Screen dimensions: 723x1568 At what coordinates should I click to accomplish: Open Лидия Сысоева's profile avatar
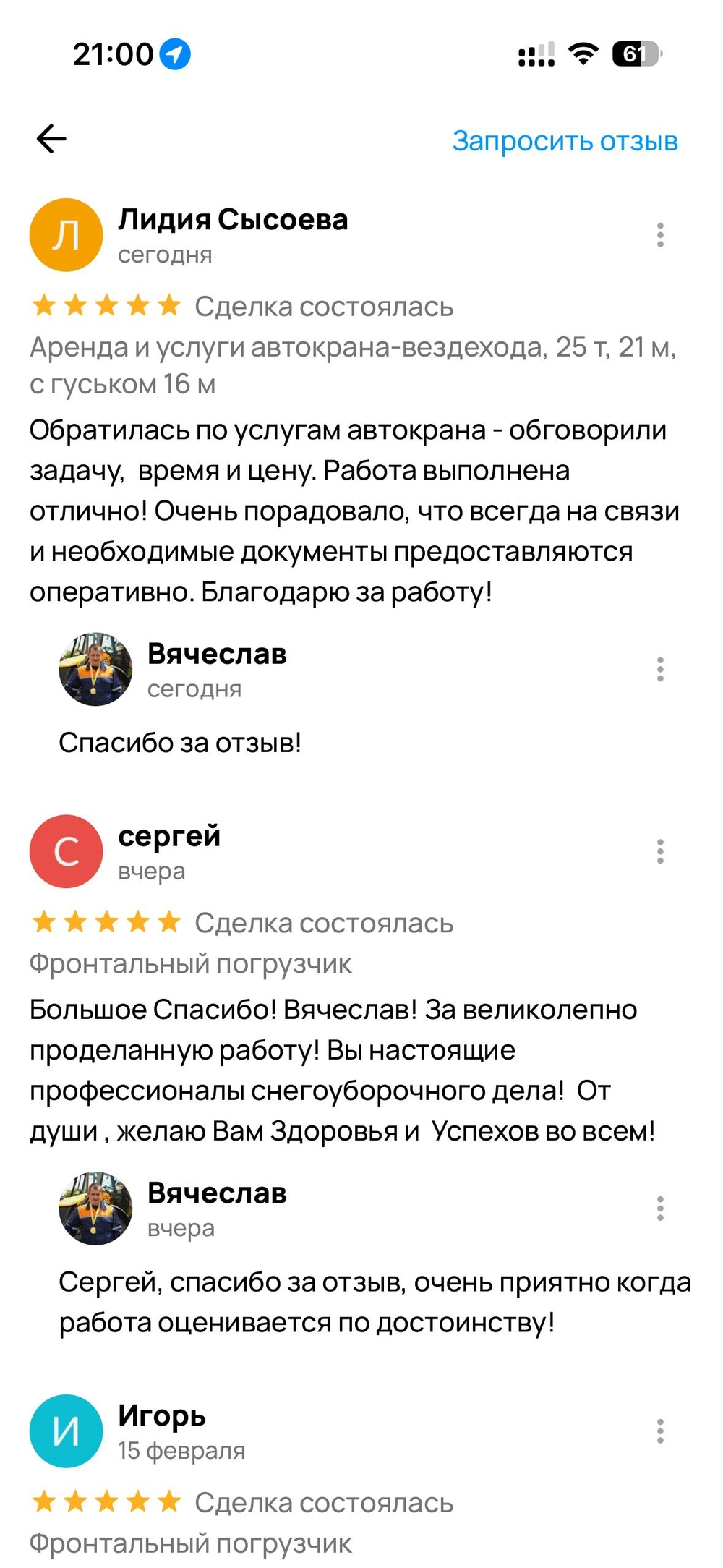point(66,235)
